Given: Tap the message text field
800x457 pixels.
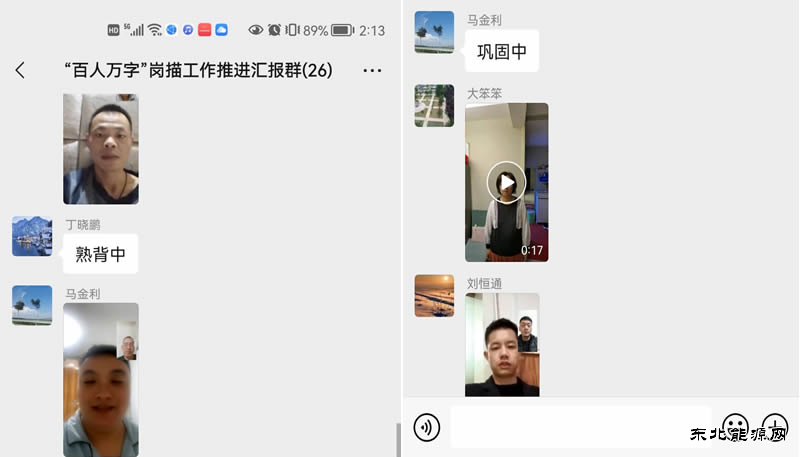Looking at the screenshot, I should tap(580, 427).
